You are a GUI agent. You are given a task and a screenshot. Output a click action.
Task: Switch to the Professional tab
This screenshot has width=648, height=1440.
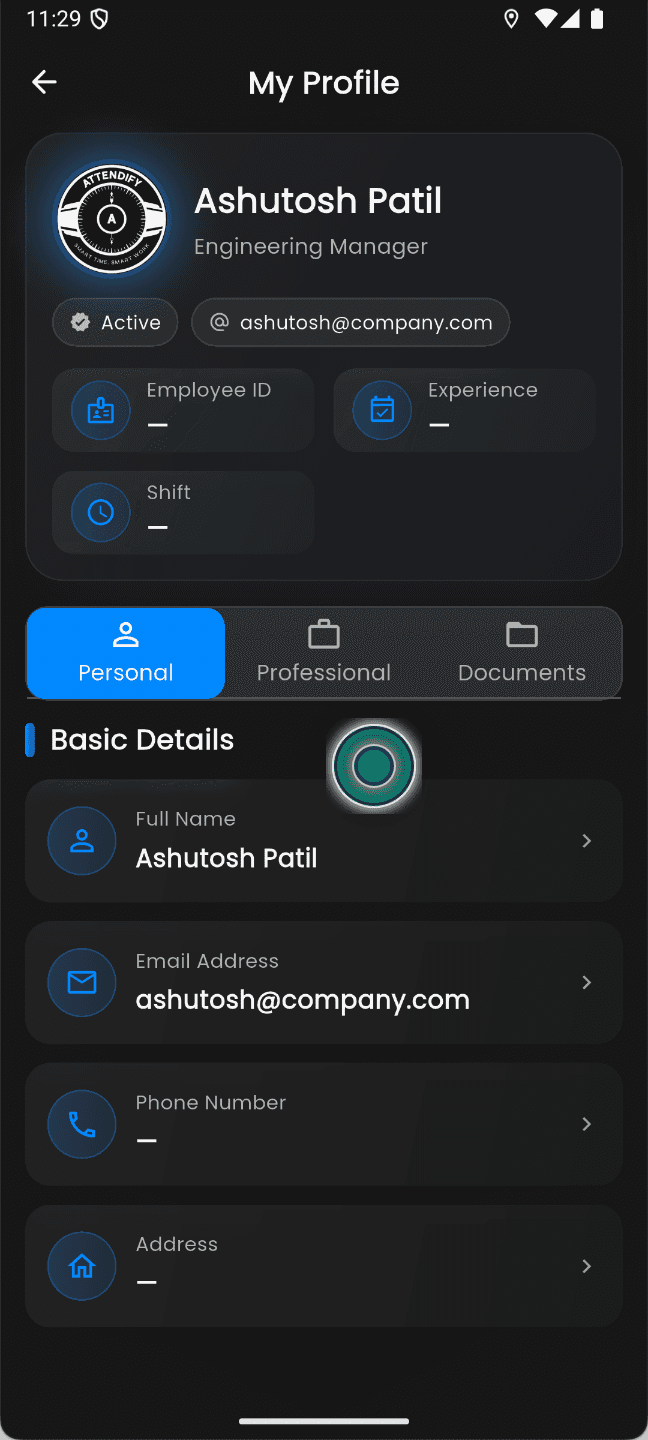click(x=324, y=653)
